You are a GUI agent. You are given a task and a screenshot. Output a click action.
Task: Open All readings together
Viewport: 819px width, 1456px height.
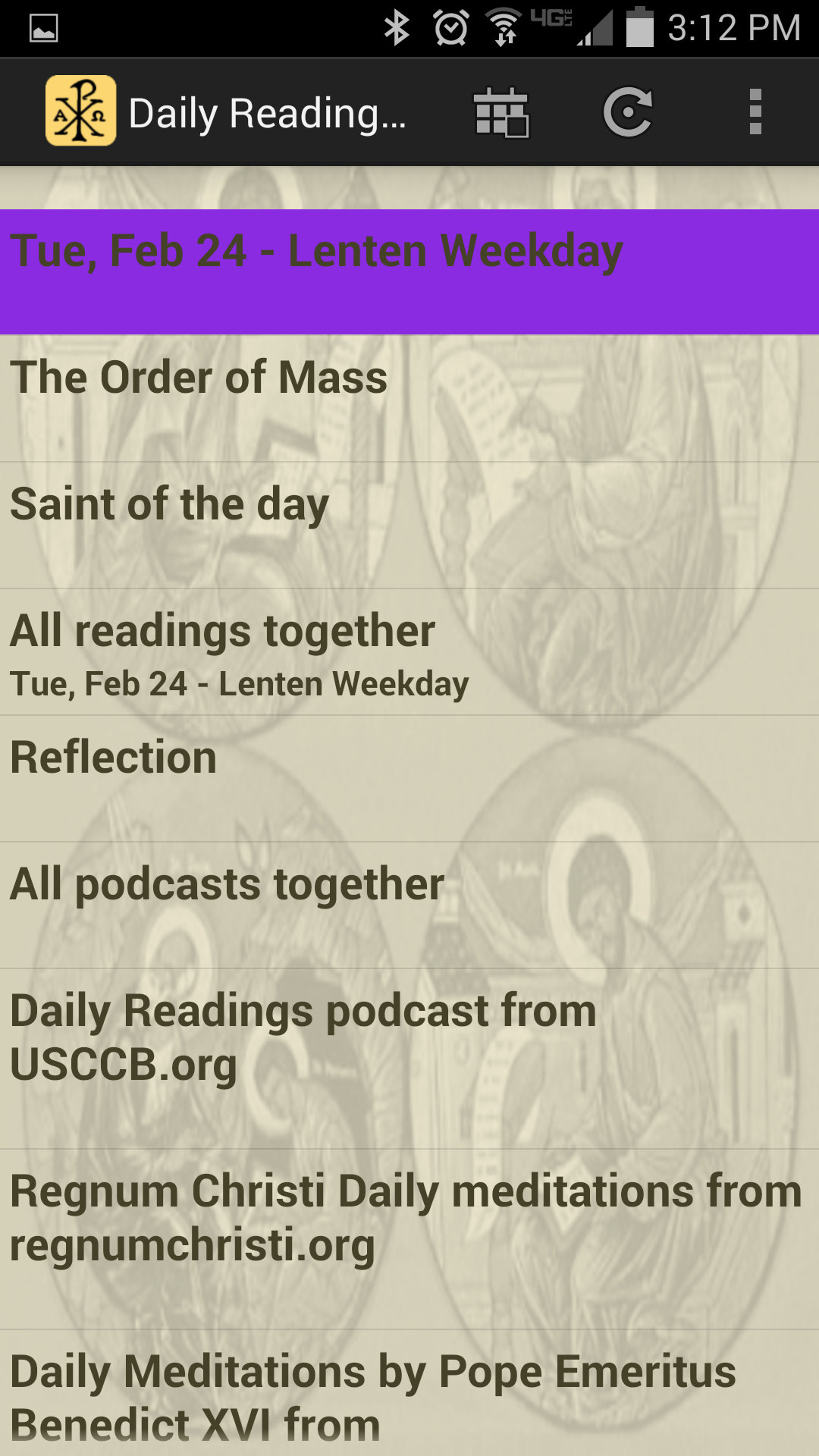[x=409, y=652]
